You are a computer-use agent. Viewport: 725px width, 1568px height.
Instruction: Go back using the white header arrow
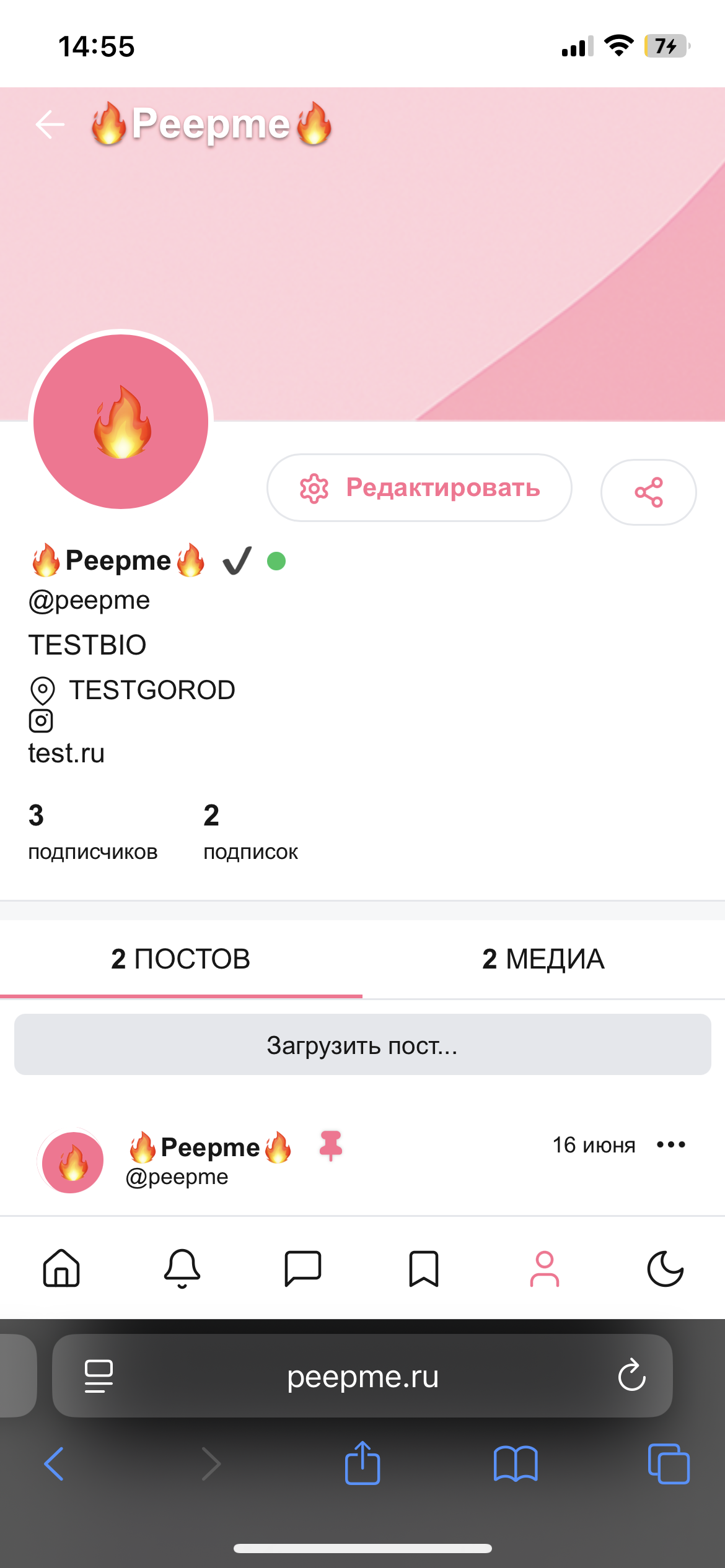(x=50, y=124)
